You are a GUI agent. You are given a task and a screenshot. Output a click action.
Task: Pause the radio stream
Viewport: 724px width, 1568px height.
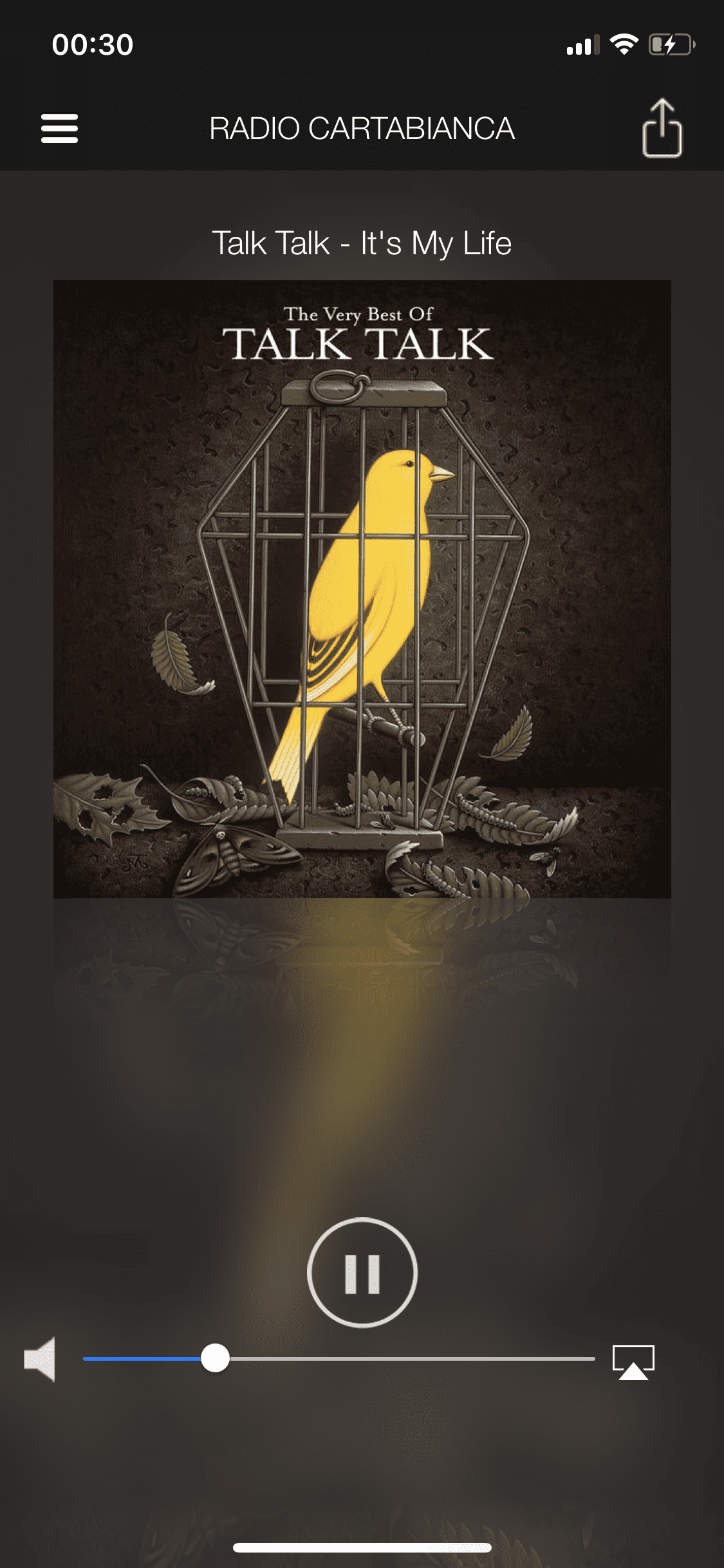click(x=362, y=1273)
